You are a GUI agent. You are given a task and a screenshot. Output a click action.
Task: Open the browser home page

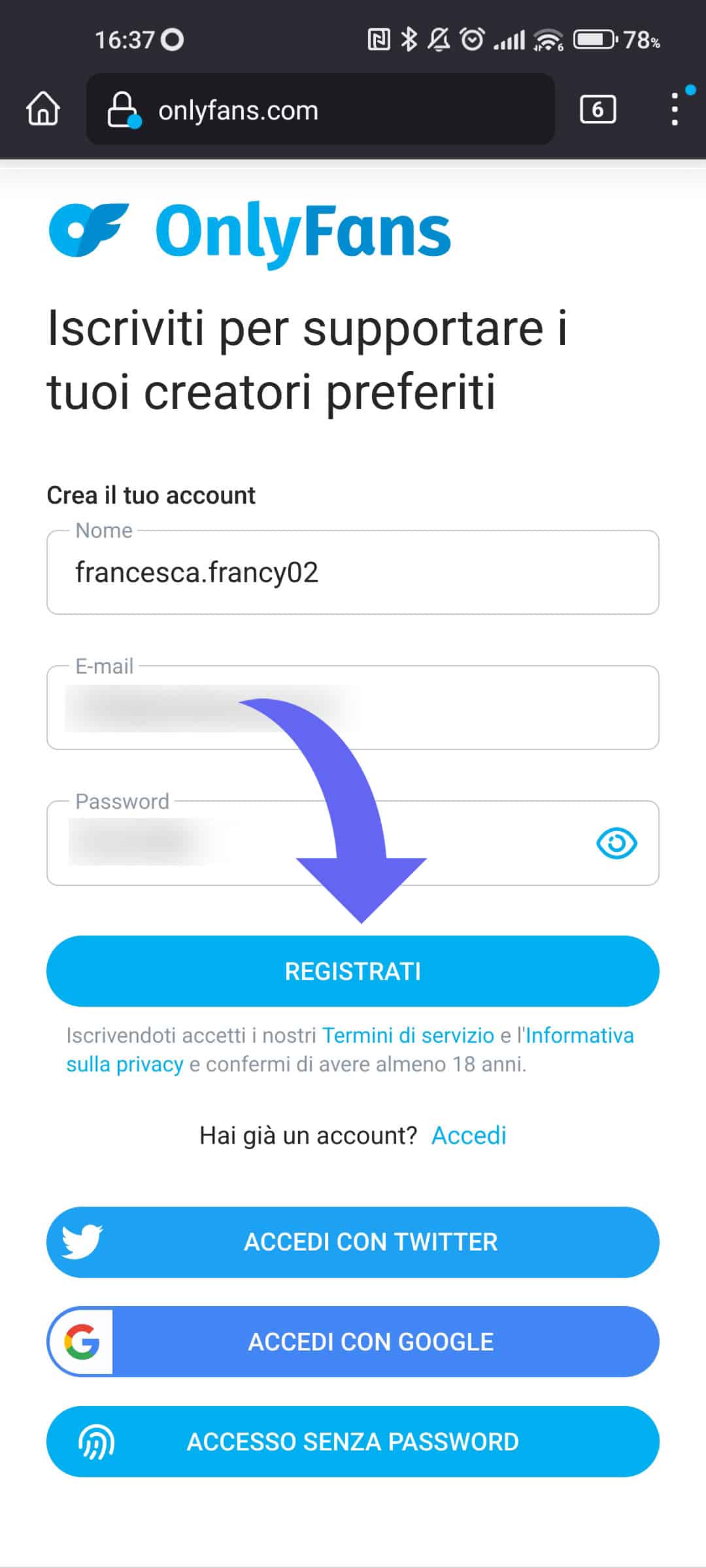tap(43, 108)
